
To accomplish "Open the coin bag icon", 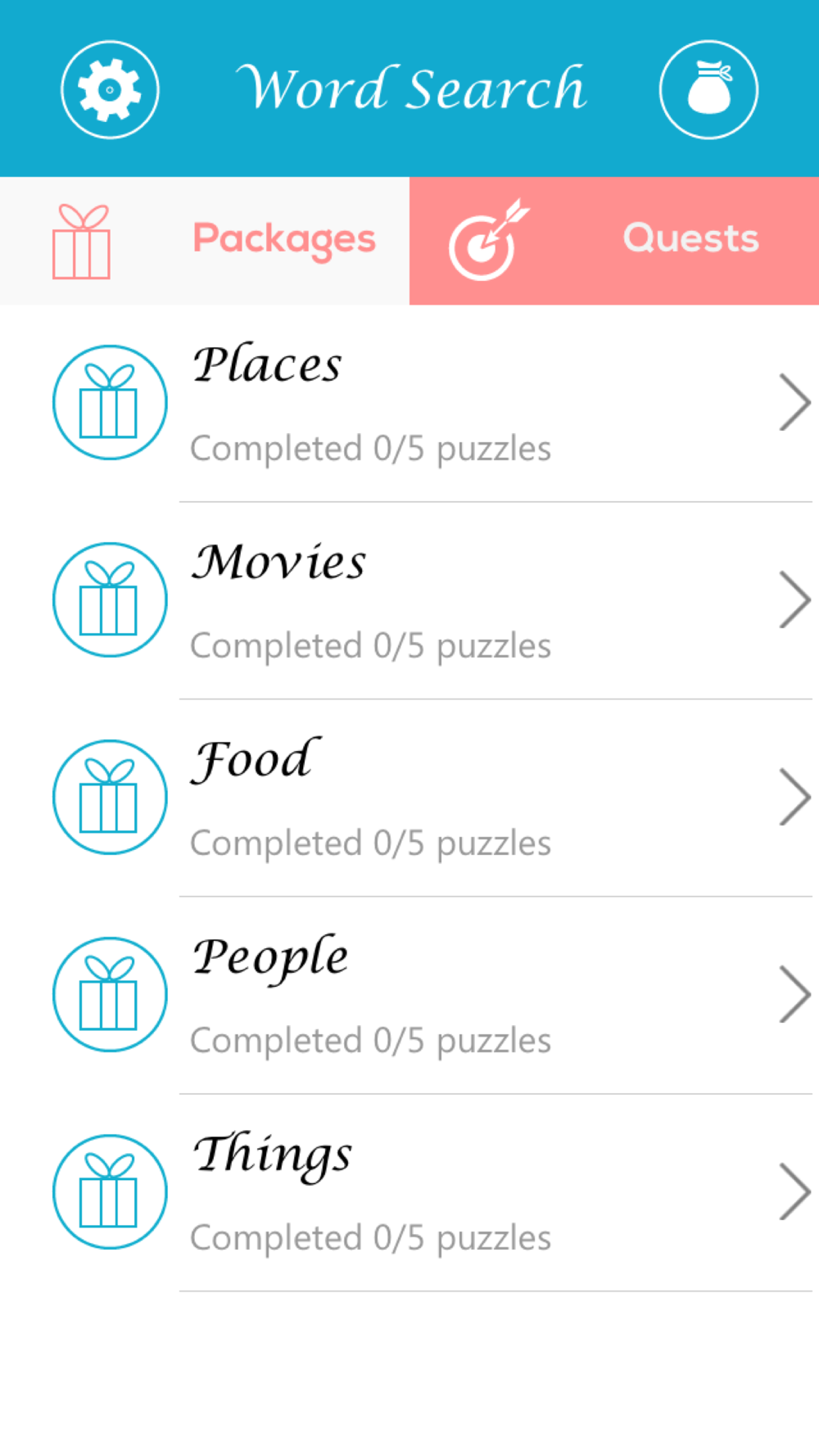I will click(708, 89).
